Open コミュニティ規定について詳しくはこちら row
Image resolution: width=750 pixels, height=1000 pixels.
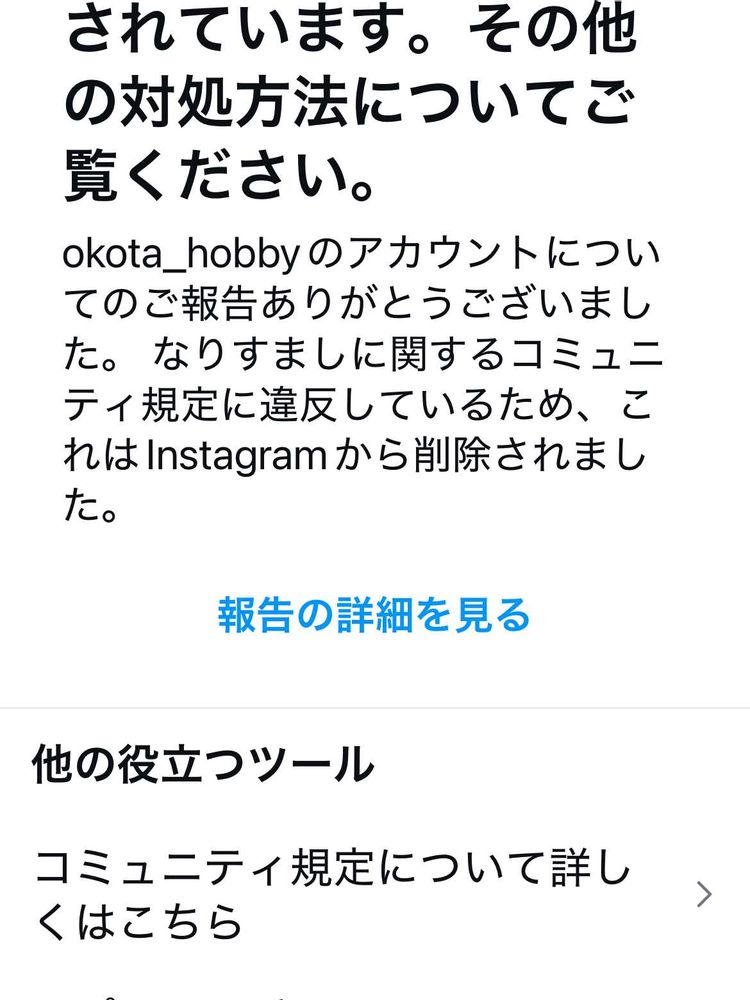click(372, 894)
